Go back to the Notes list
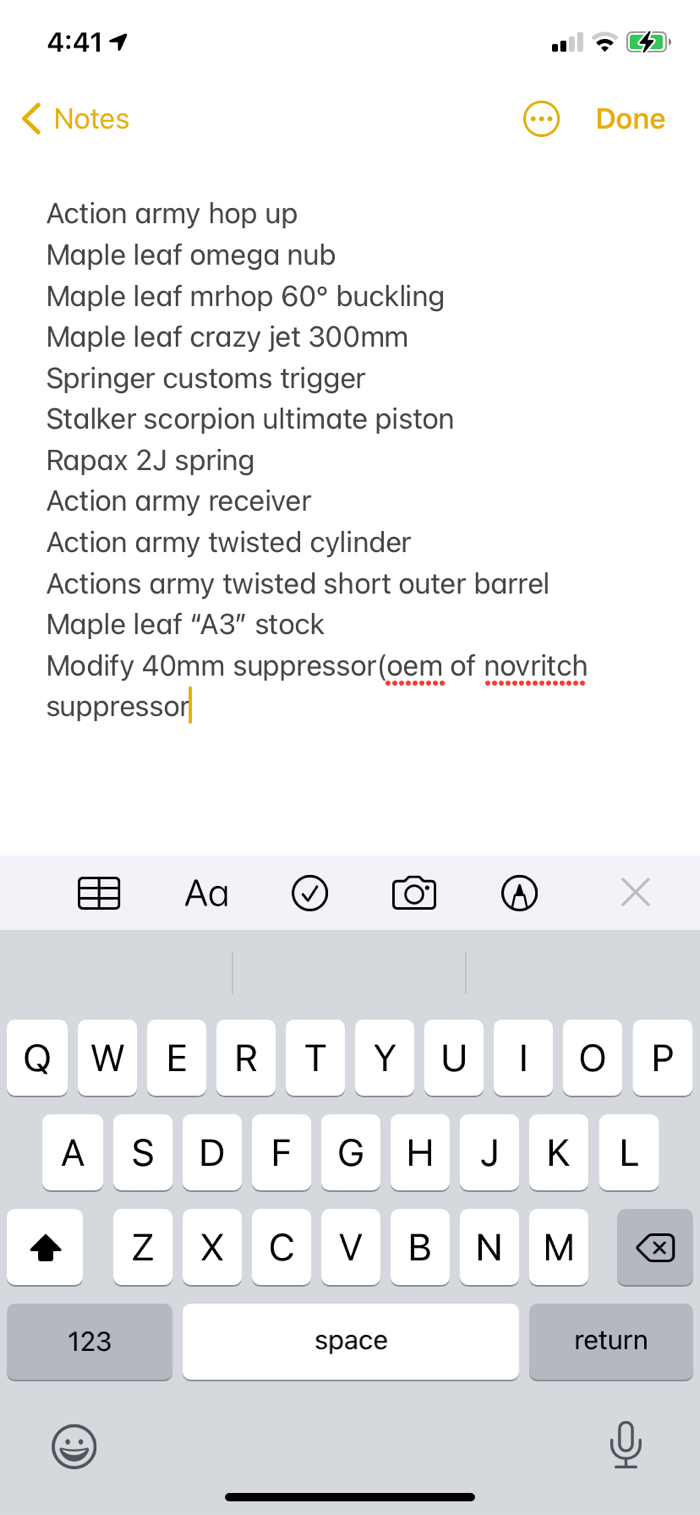This screenshot has height=1515, width=700. pyautogui.click(x=76, y=119)
